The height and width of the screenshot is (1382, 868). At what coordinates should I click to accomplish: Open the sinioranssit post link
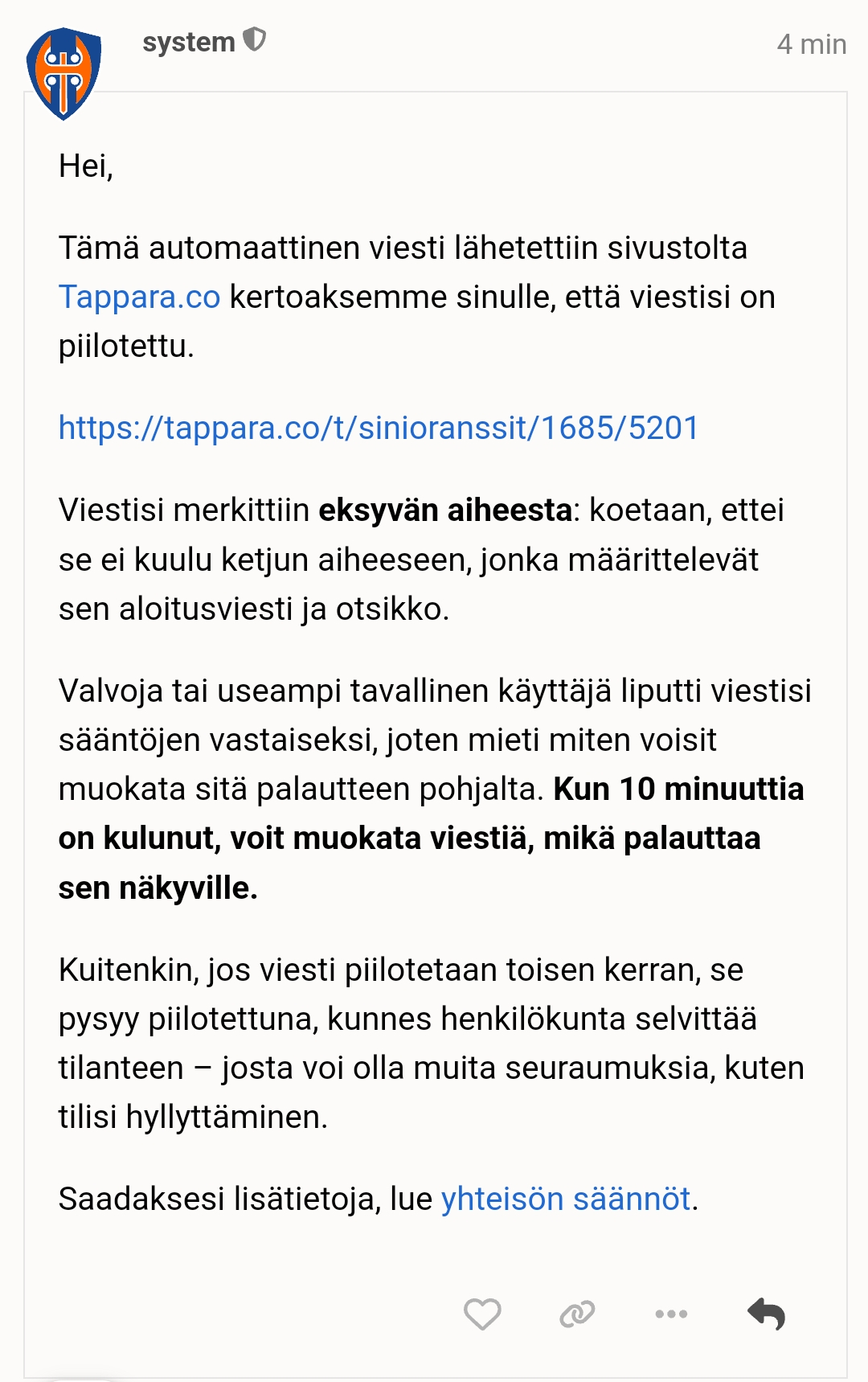click(x=378, y=428)
